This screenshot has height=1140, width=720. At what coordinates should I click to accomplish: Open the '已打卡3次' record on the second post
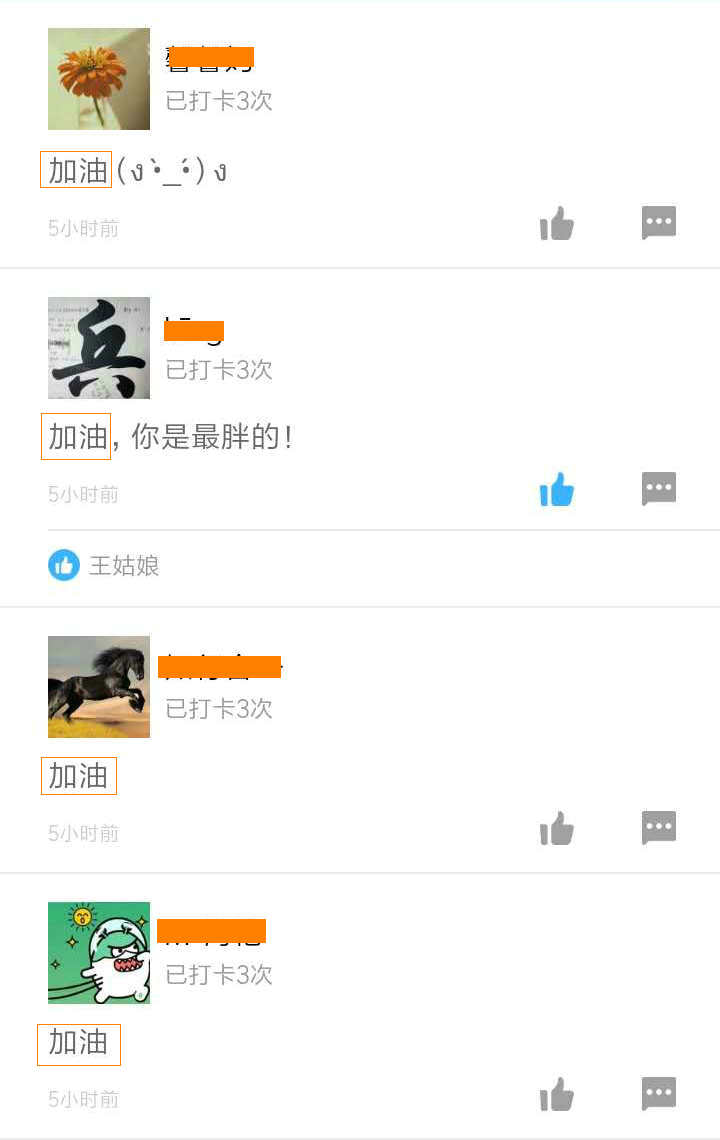217,371
